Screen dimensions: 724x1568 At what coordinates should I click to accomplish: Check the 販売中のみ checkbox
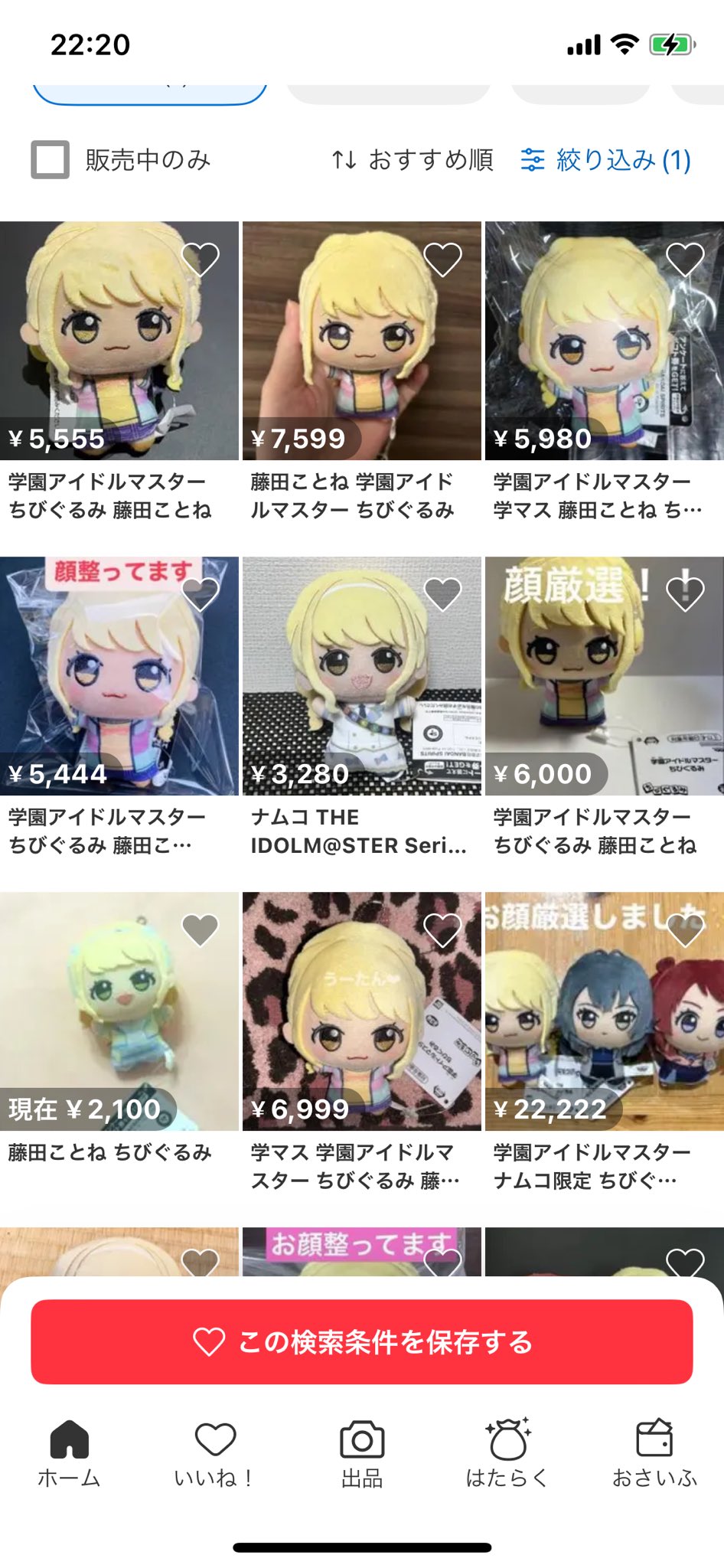(51, 160)
